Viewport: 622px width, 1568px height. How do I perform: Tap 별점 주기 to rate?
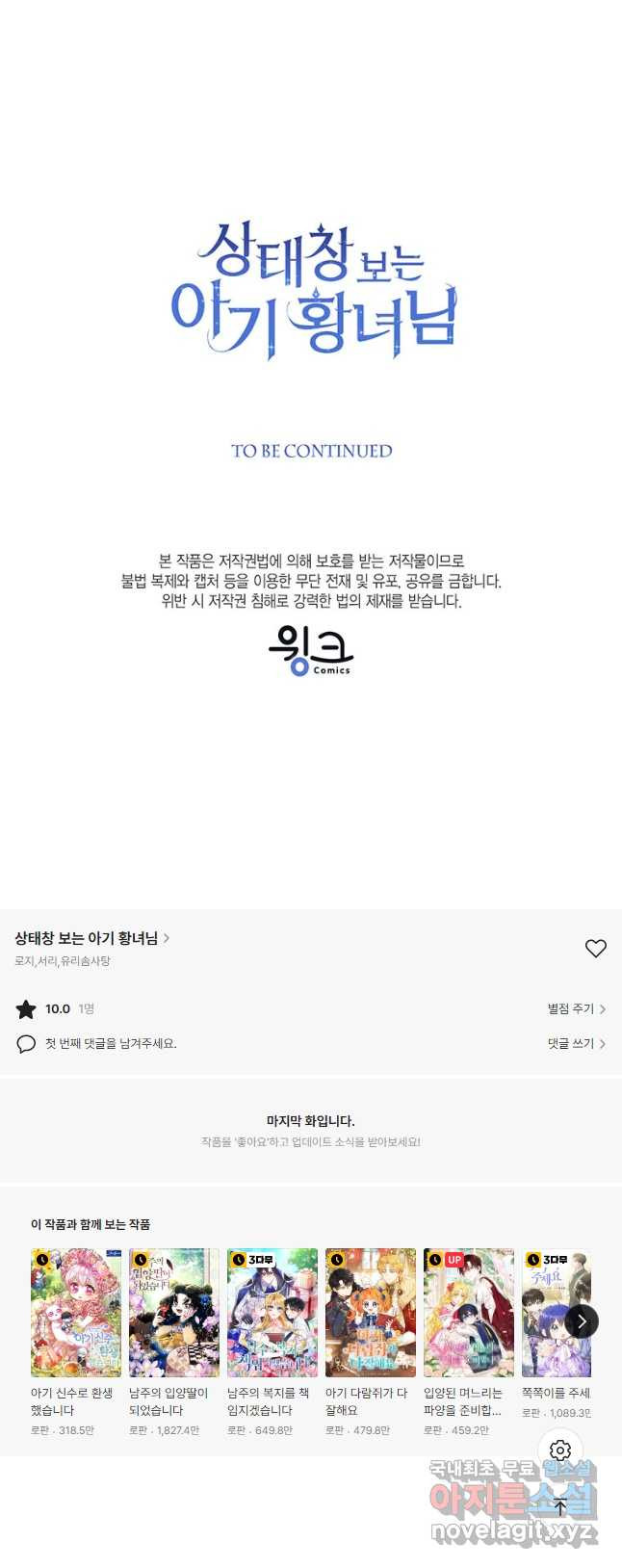click(576, 1009)
